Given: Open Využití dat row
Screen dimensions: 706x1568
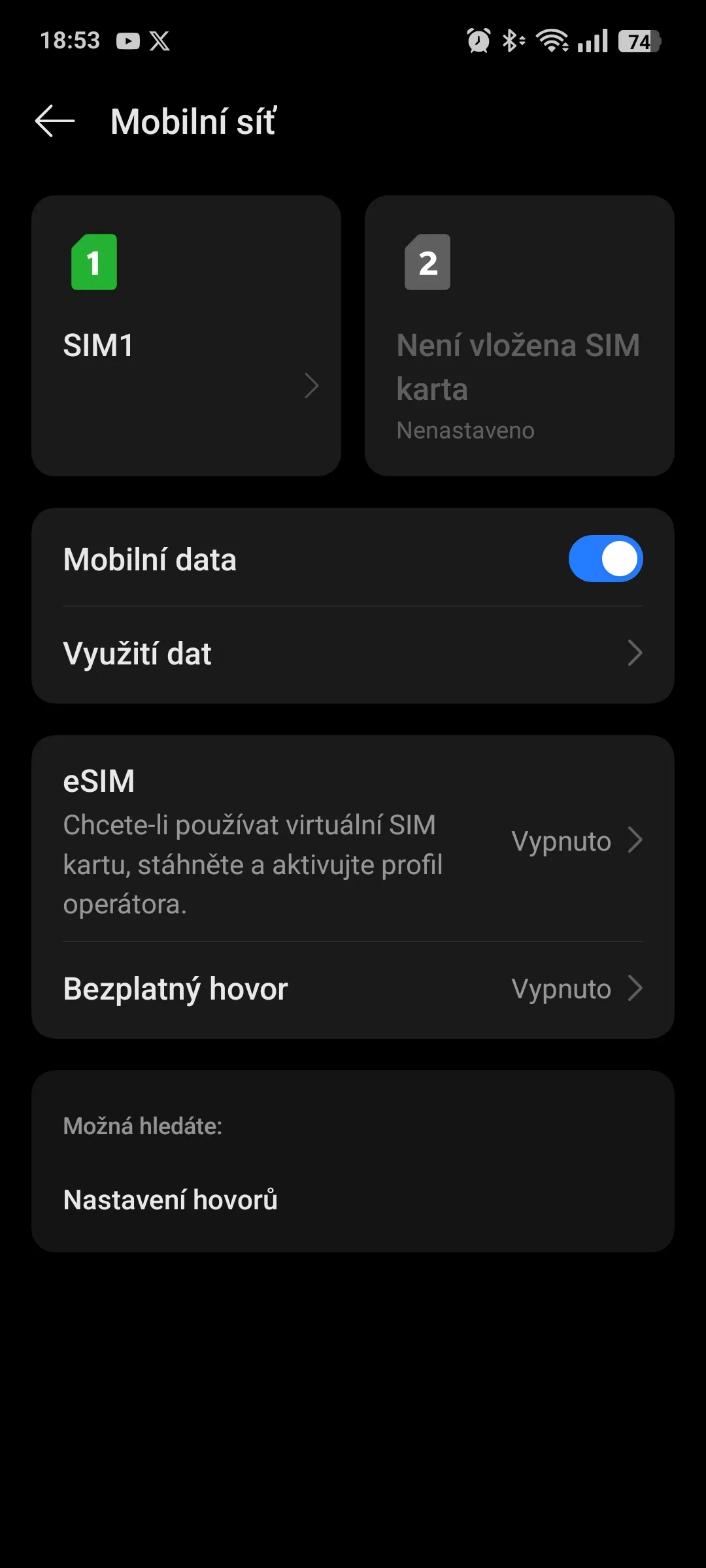Looking at the screenshot, I should click(353, 654).
